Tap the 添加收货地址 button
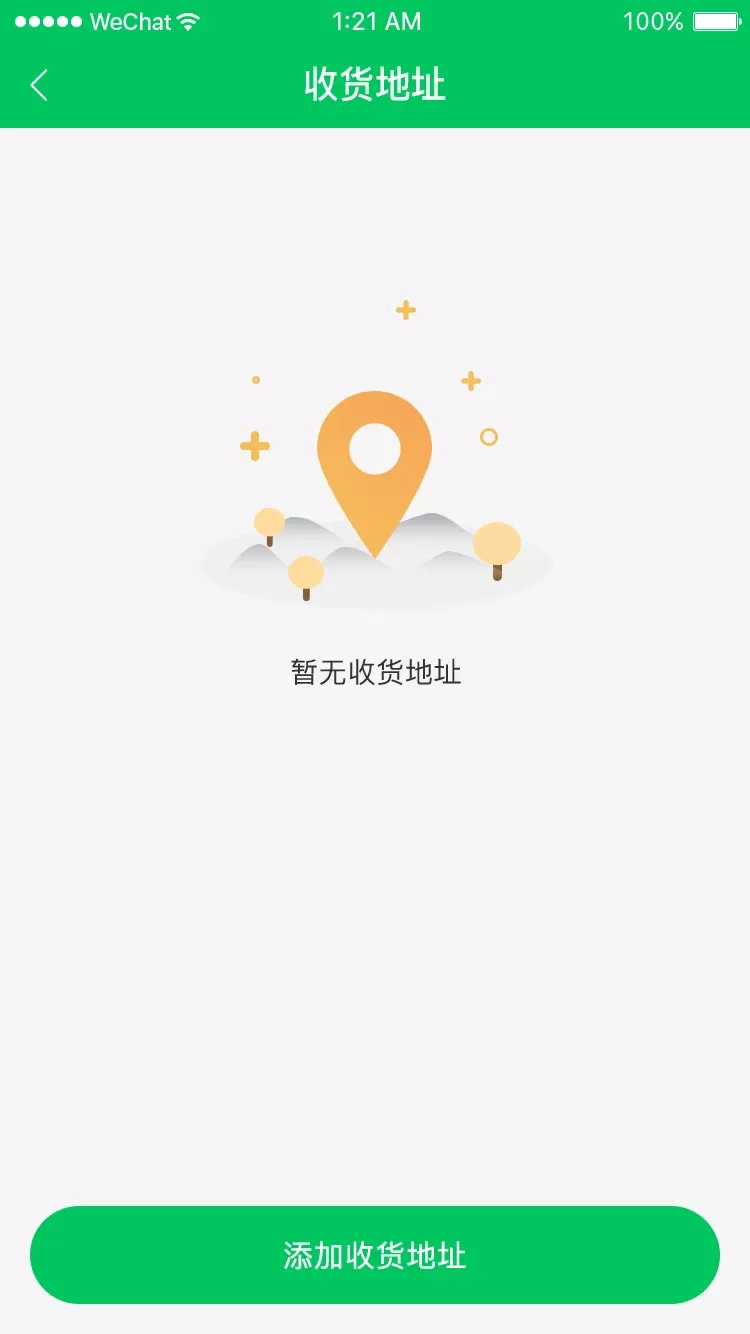750x1334 pixels. click(x=375, y=1255)
